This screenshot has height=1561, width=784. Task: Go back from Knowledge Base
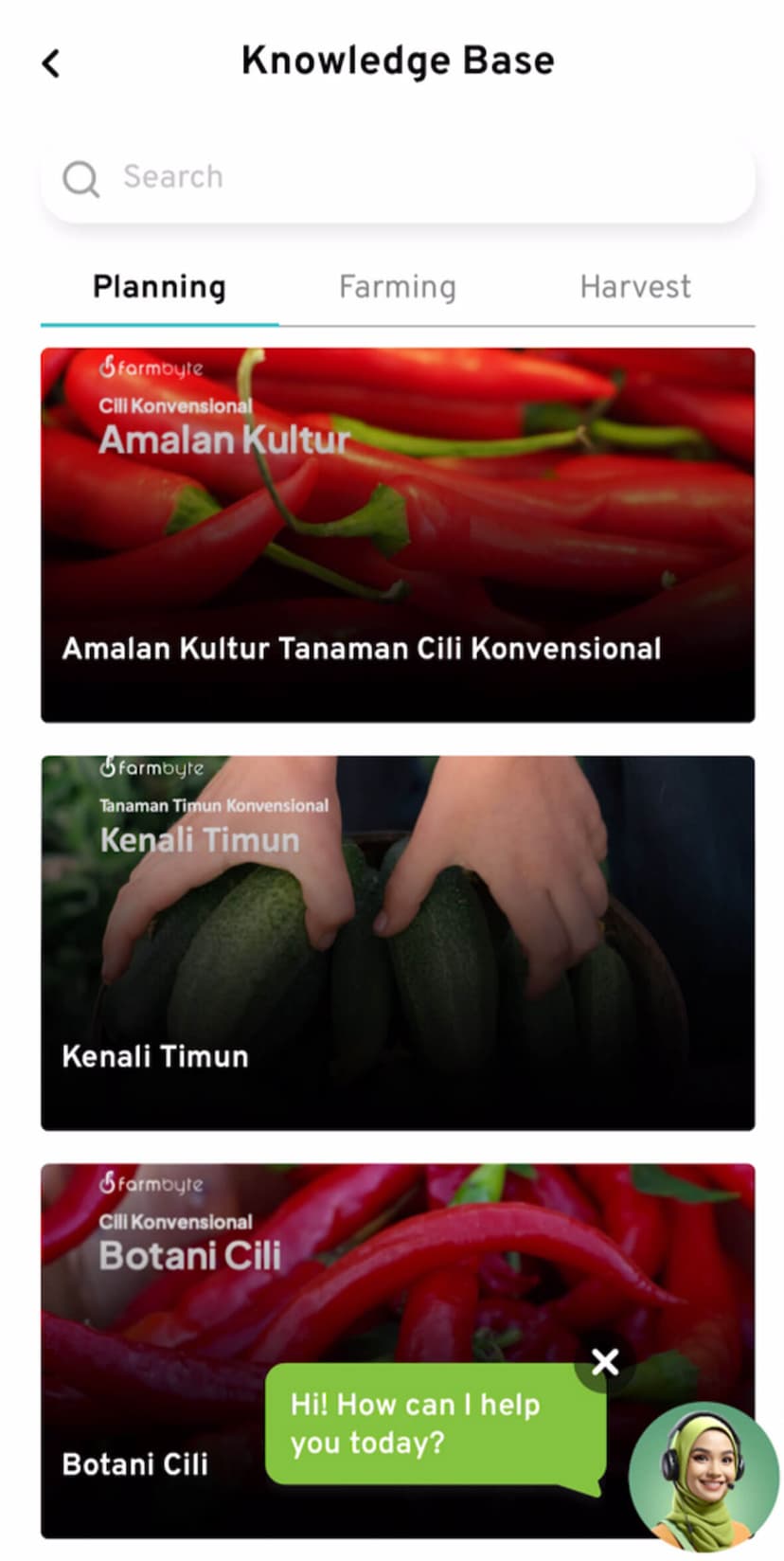(51, 63)
